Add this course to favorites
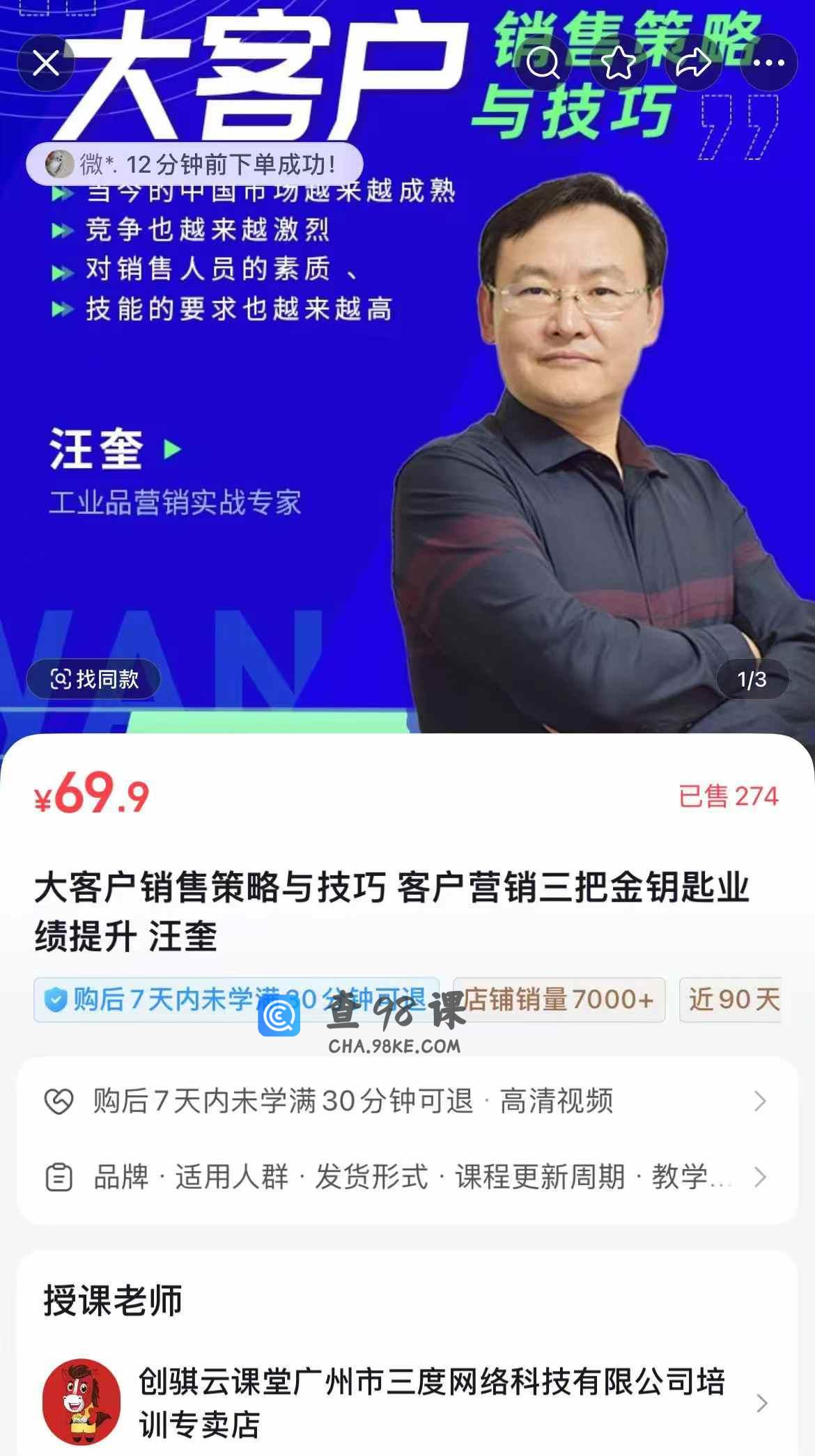This screenshot has height=1456, width=815. click(x=619, y=63)
